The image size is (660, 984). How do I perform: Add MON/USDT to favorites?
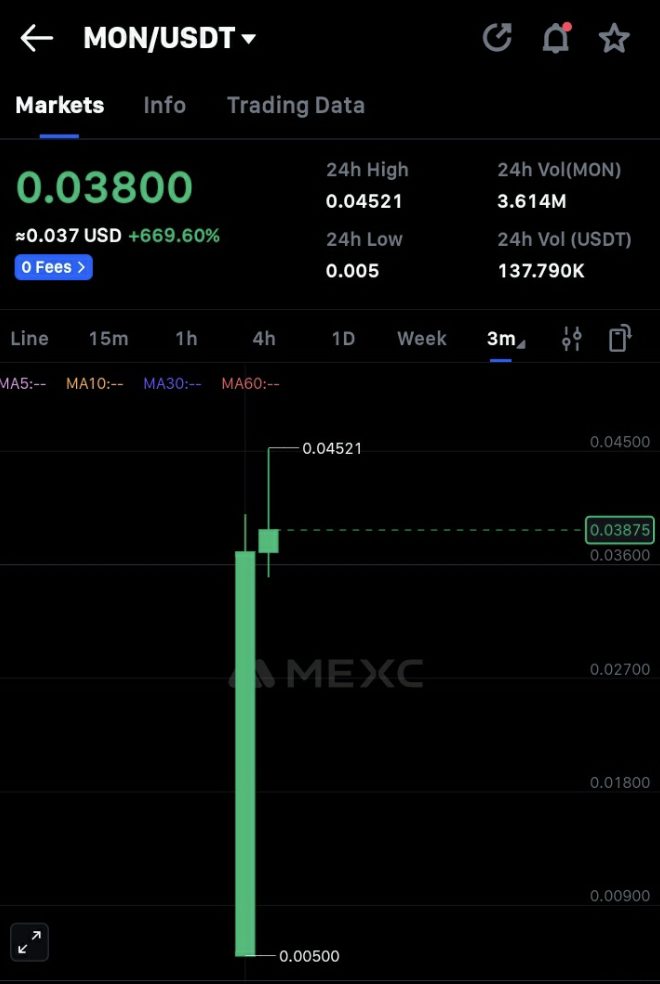[613, 39]
